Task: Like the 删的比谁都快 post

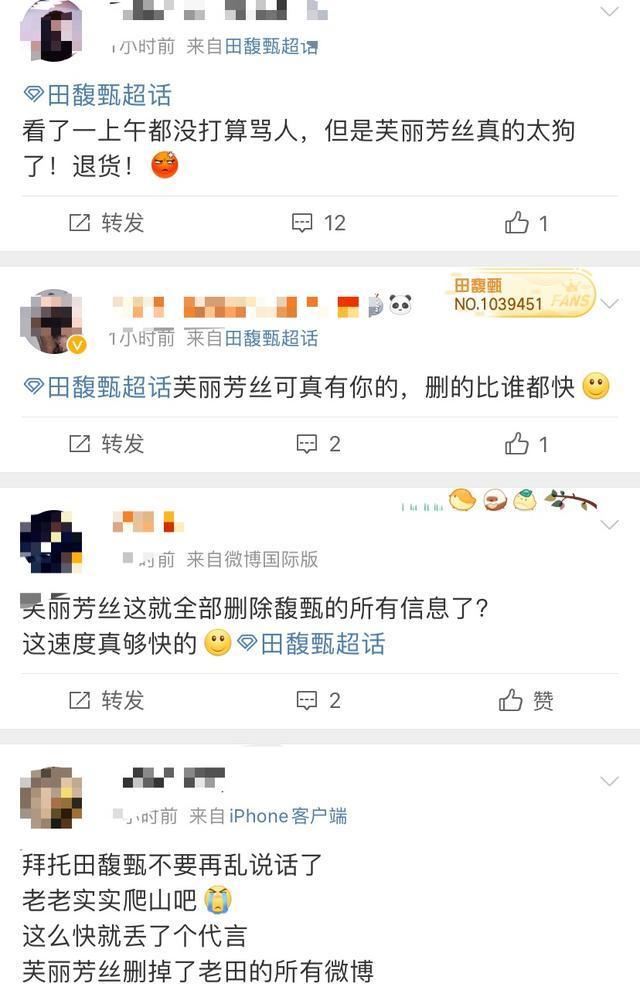Action: click(x=527, y=443)
